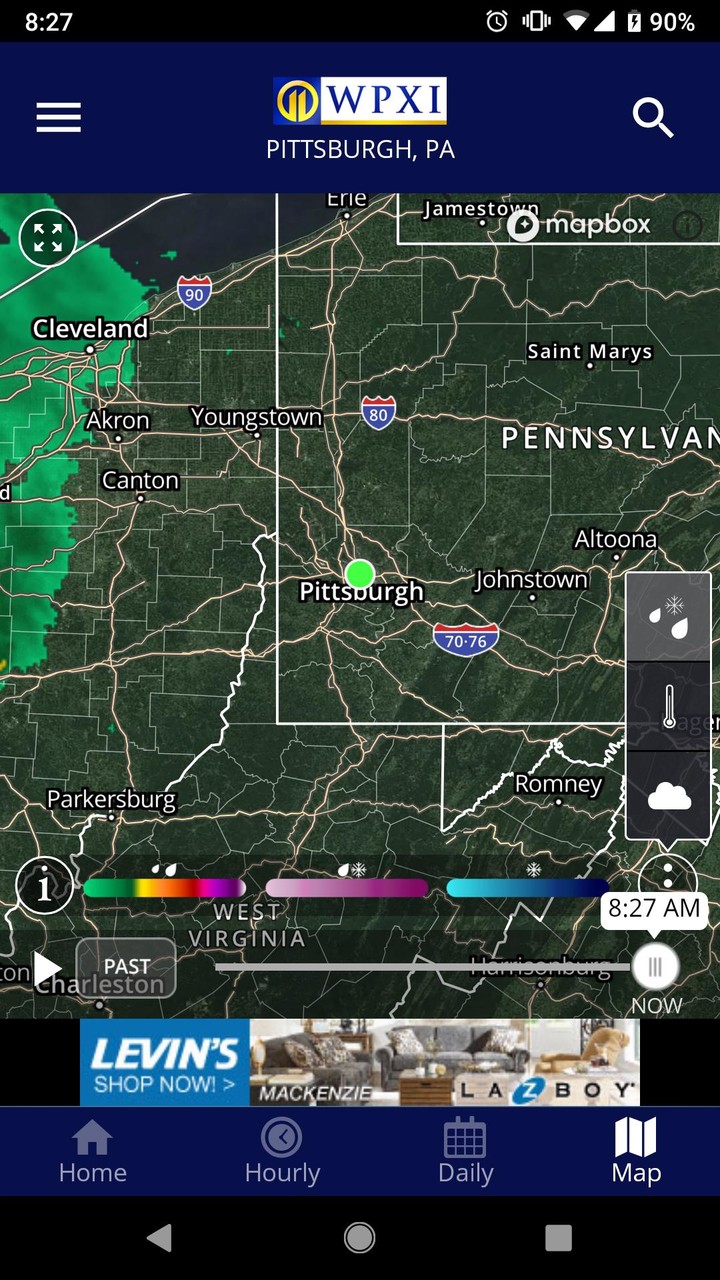Select the cloud cover layer
This screenshot has width=720, height=1280.
(x=668, y=796)
